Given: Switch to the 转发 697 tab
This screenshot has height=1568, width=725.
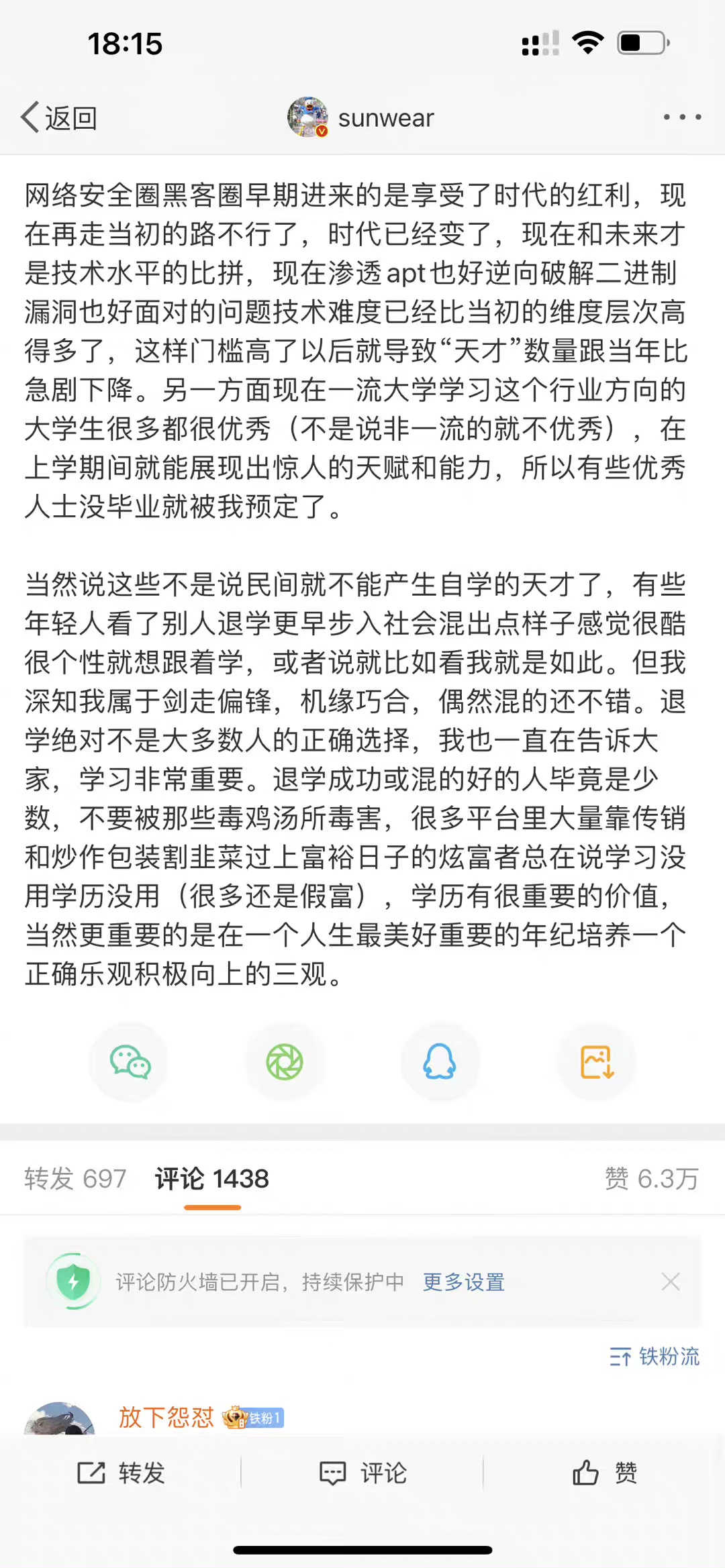Looking at the screenshot, I should click(75, 1179).
